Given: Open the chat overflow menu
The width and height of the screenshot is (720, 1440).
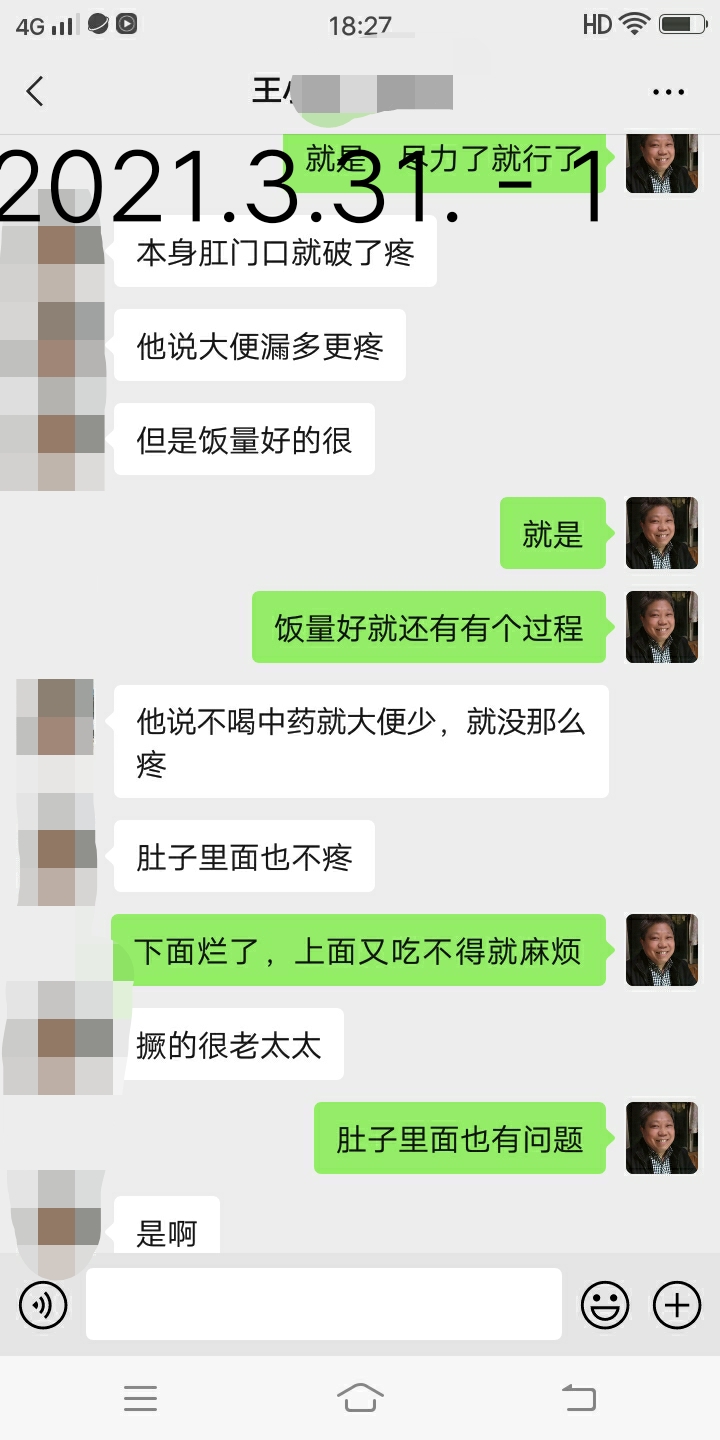Looking at the screenshot, I should (668, 92).
